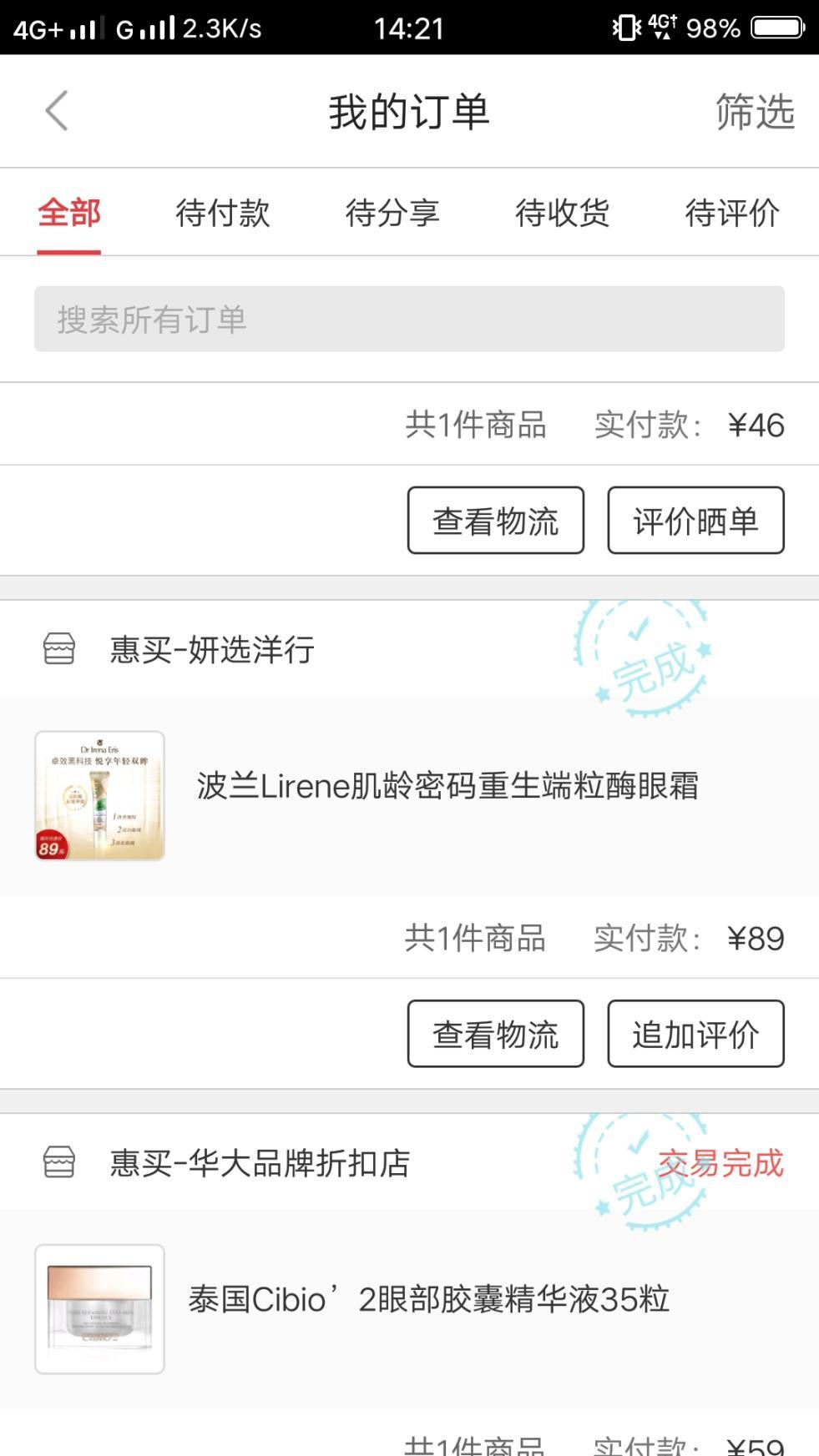Open the 筛选 filter option
Image resolution: width=819 pixels, height=1456 pixels.
point(754,112)
